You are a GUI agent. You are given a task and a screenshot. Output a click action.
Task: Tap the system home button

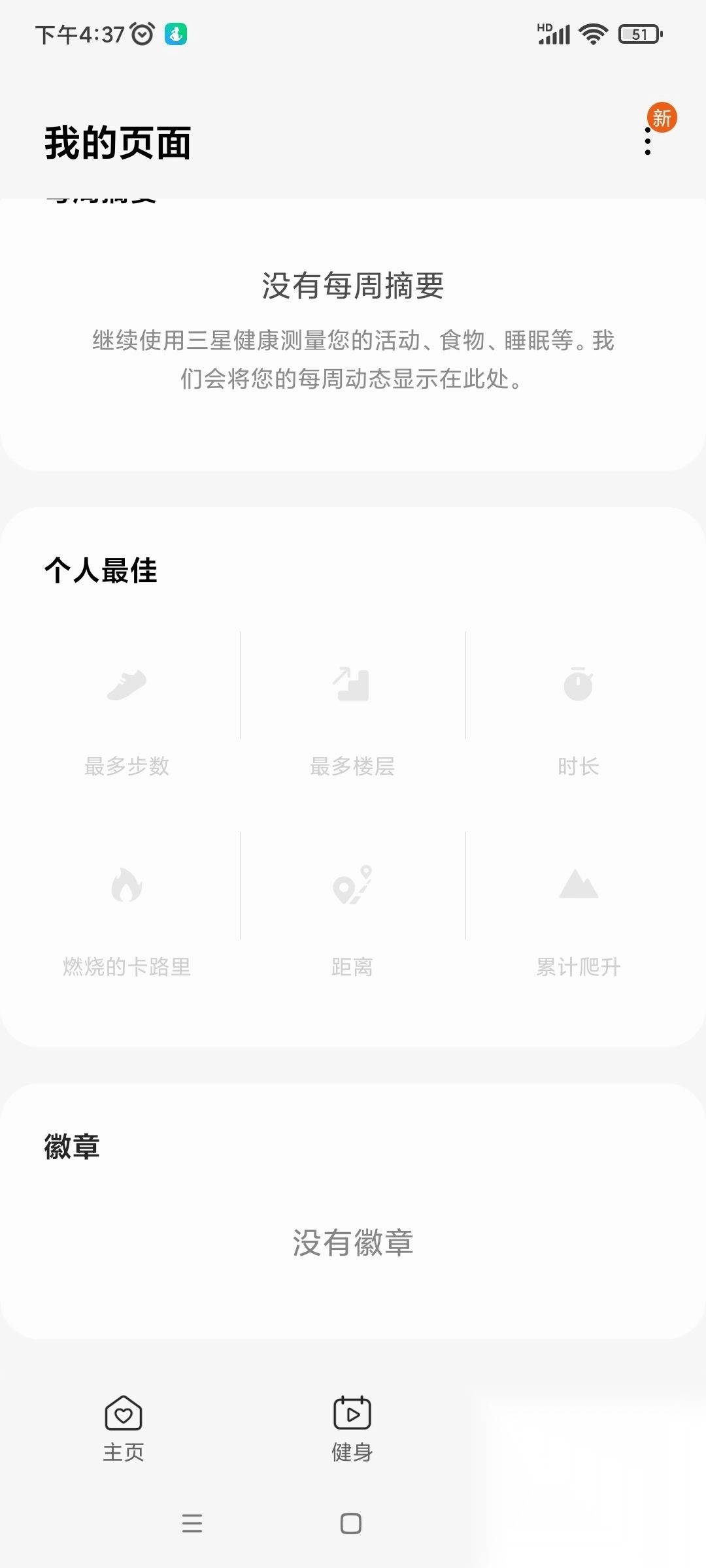pos(351,1524)
